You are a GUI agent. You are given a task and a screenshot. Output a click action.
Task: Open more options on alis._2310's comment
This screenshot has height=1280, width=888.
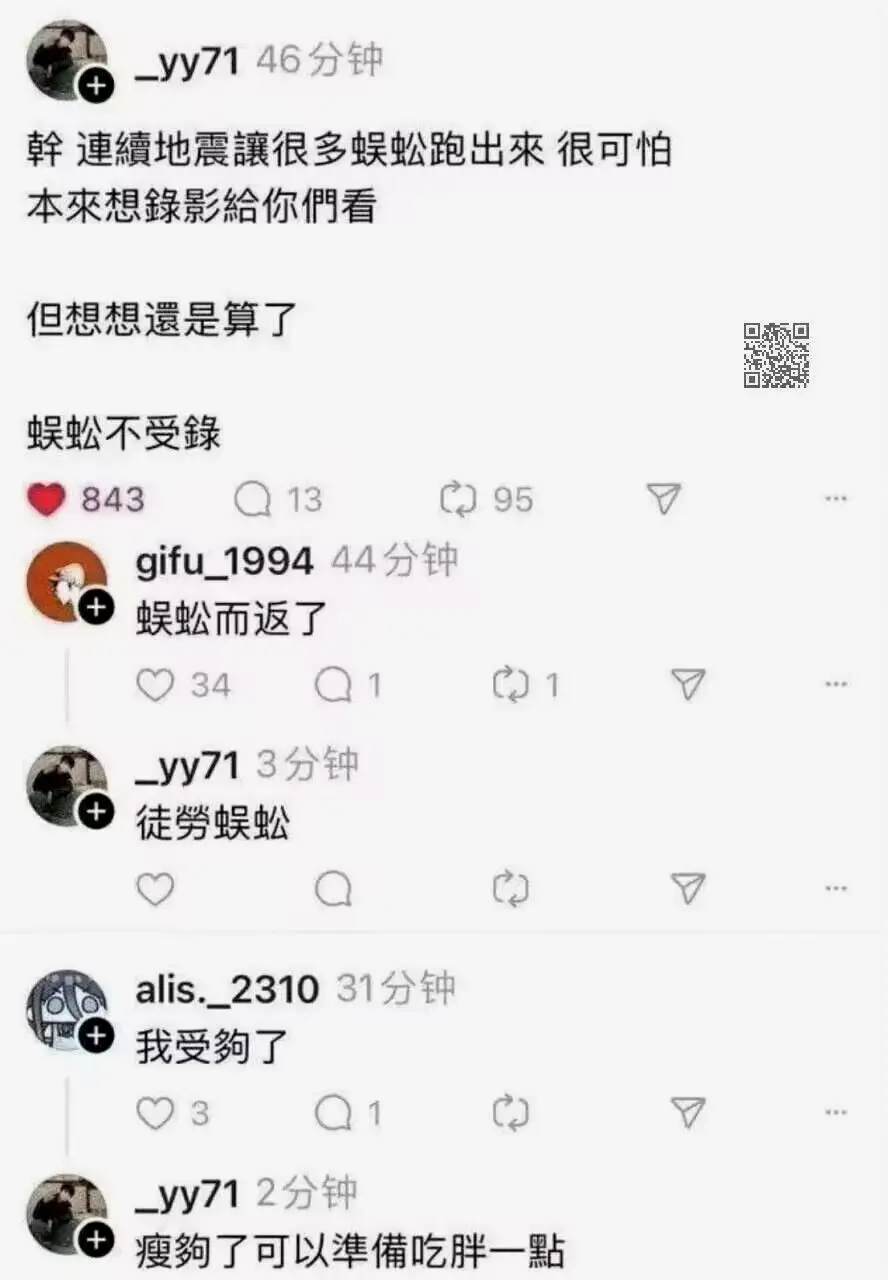[836, 1113]
